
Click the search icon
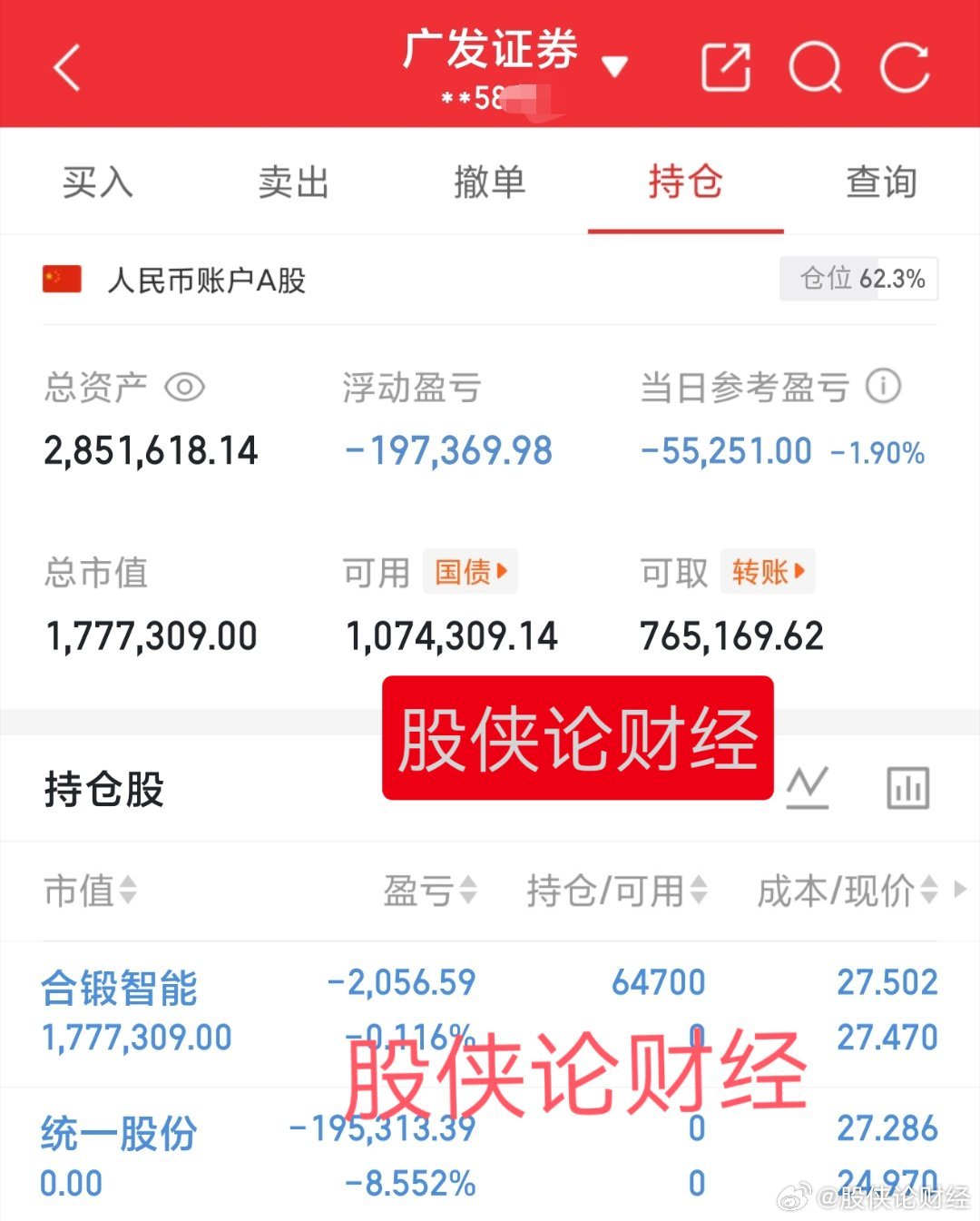click(x=814, y=65)
